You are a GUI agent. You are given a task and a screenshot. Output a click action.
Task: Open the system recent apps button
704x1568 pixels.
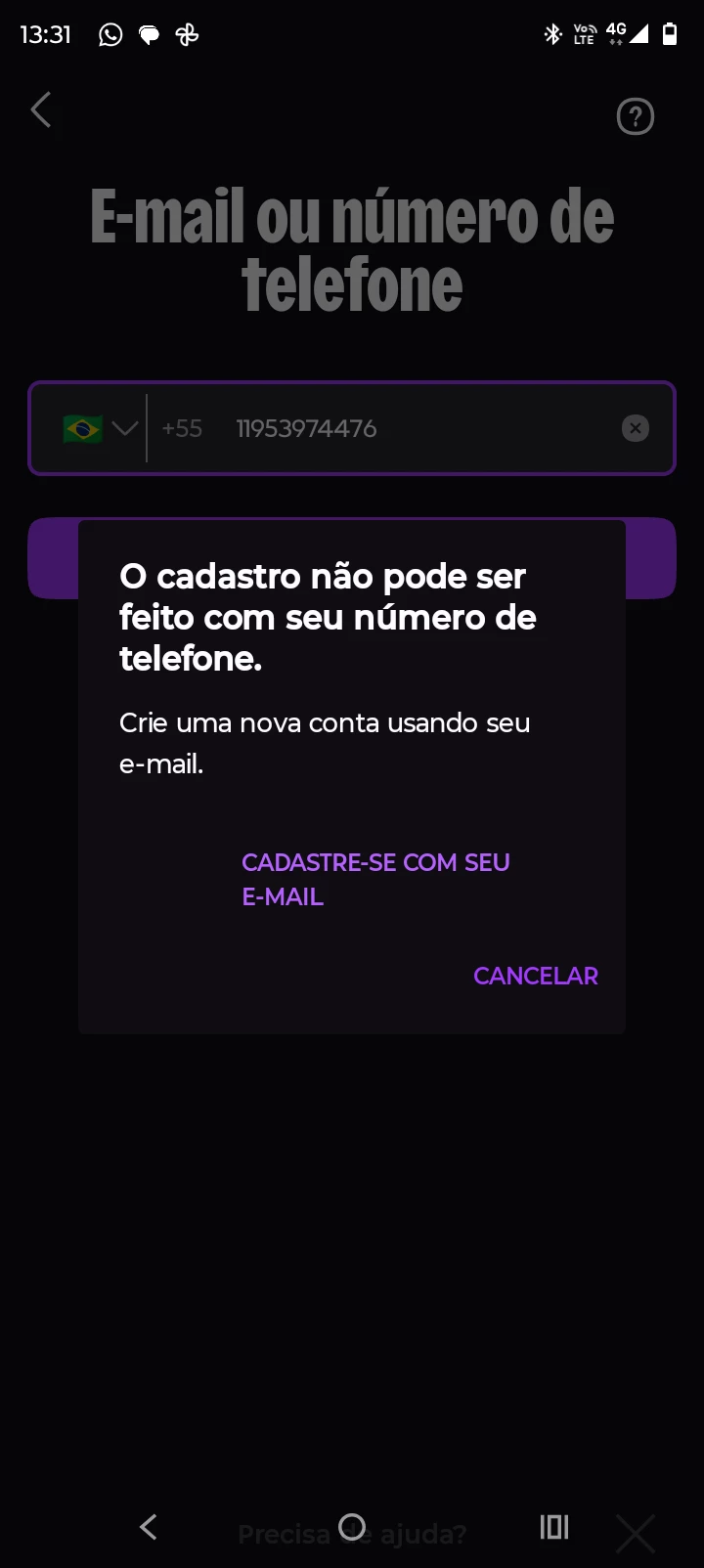(x=553, y=1527)
